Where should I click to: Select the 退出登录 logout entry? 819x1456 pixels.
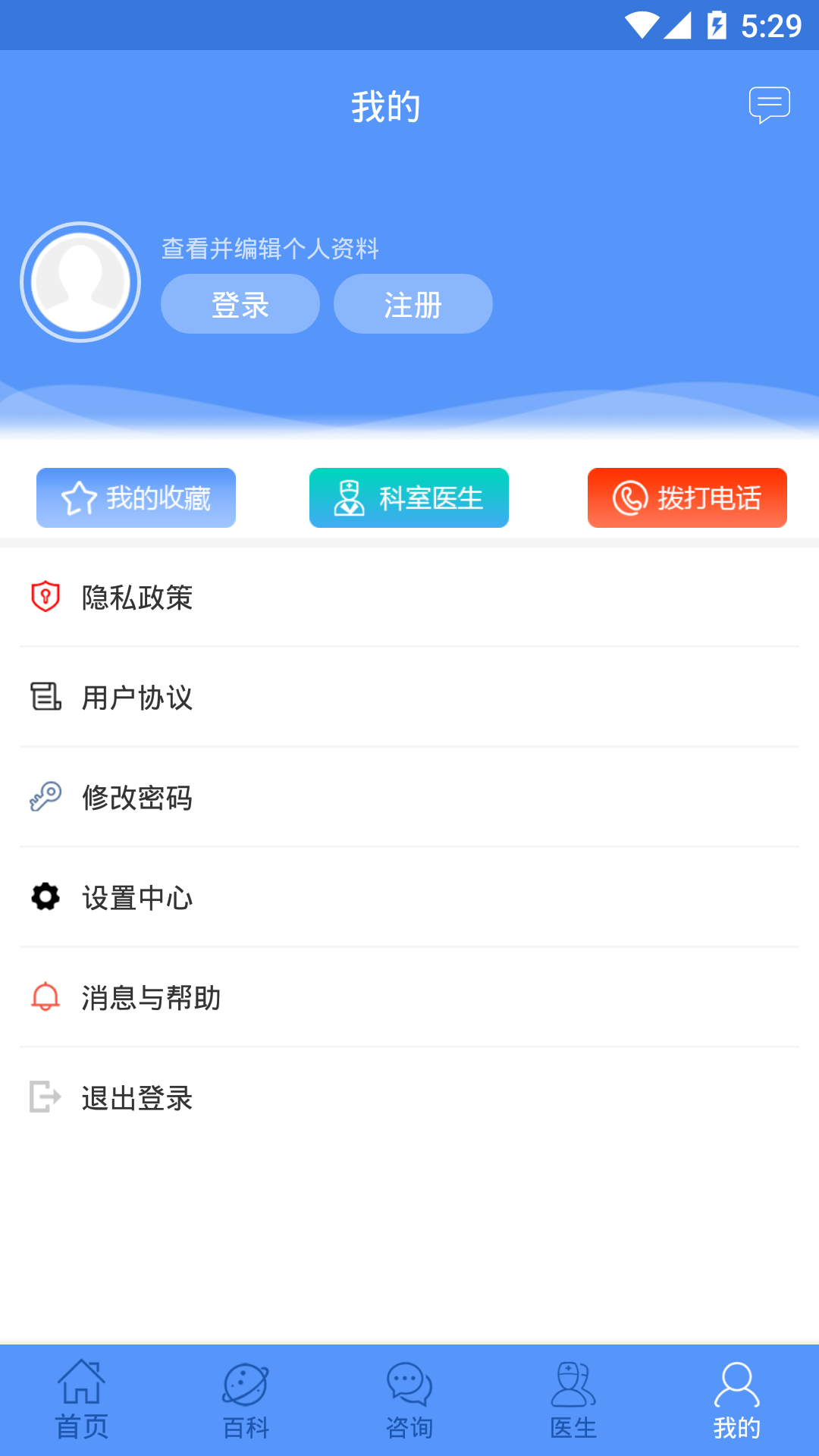(136, 1097)
